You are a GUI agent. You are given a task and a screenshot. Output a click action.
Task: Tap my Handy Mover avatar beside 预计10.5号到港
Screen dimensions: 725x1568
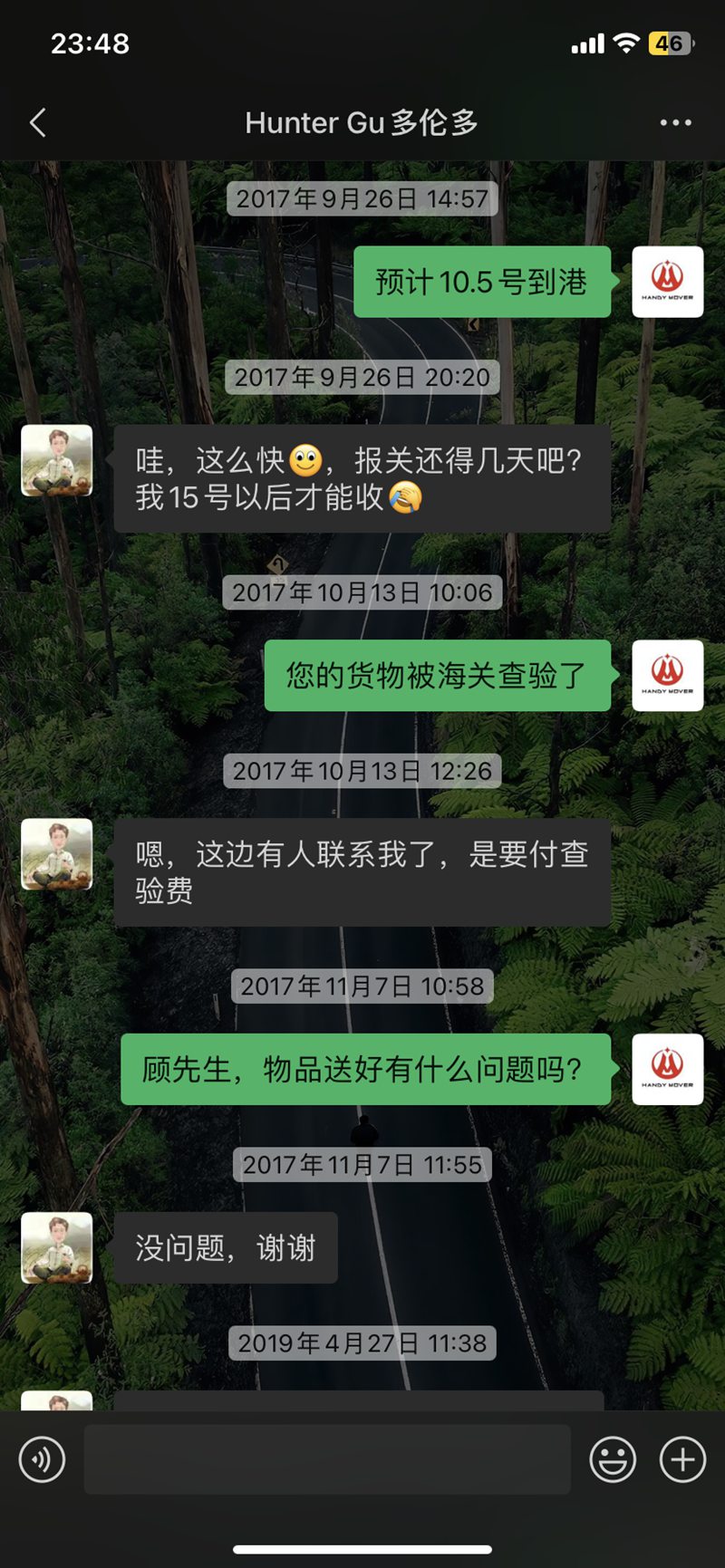tap(667, 282)
